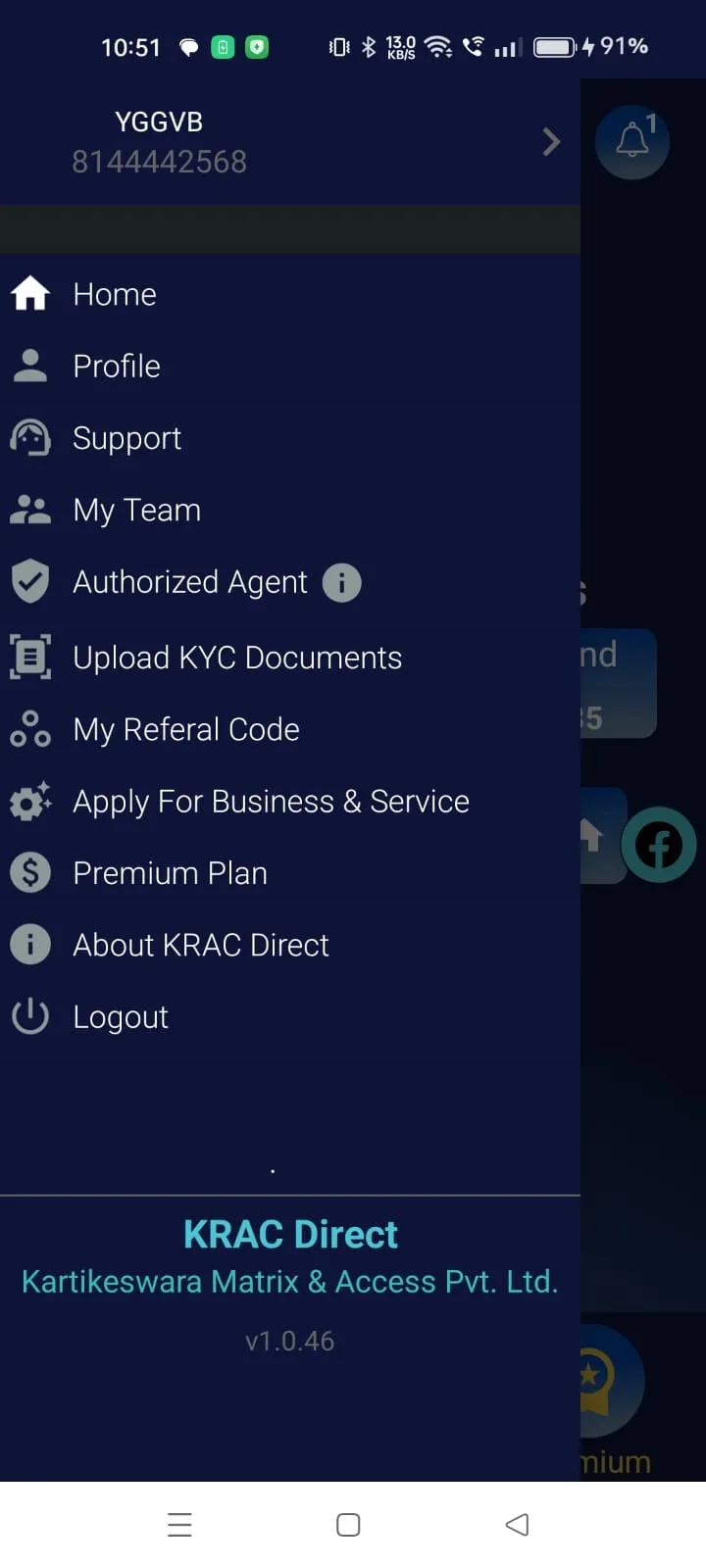
Task: Select the My Team menu entry
Action: (136, 509)
